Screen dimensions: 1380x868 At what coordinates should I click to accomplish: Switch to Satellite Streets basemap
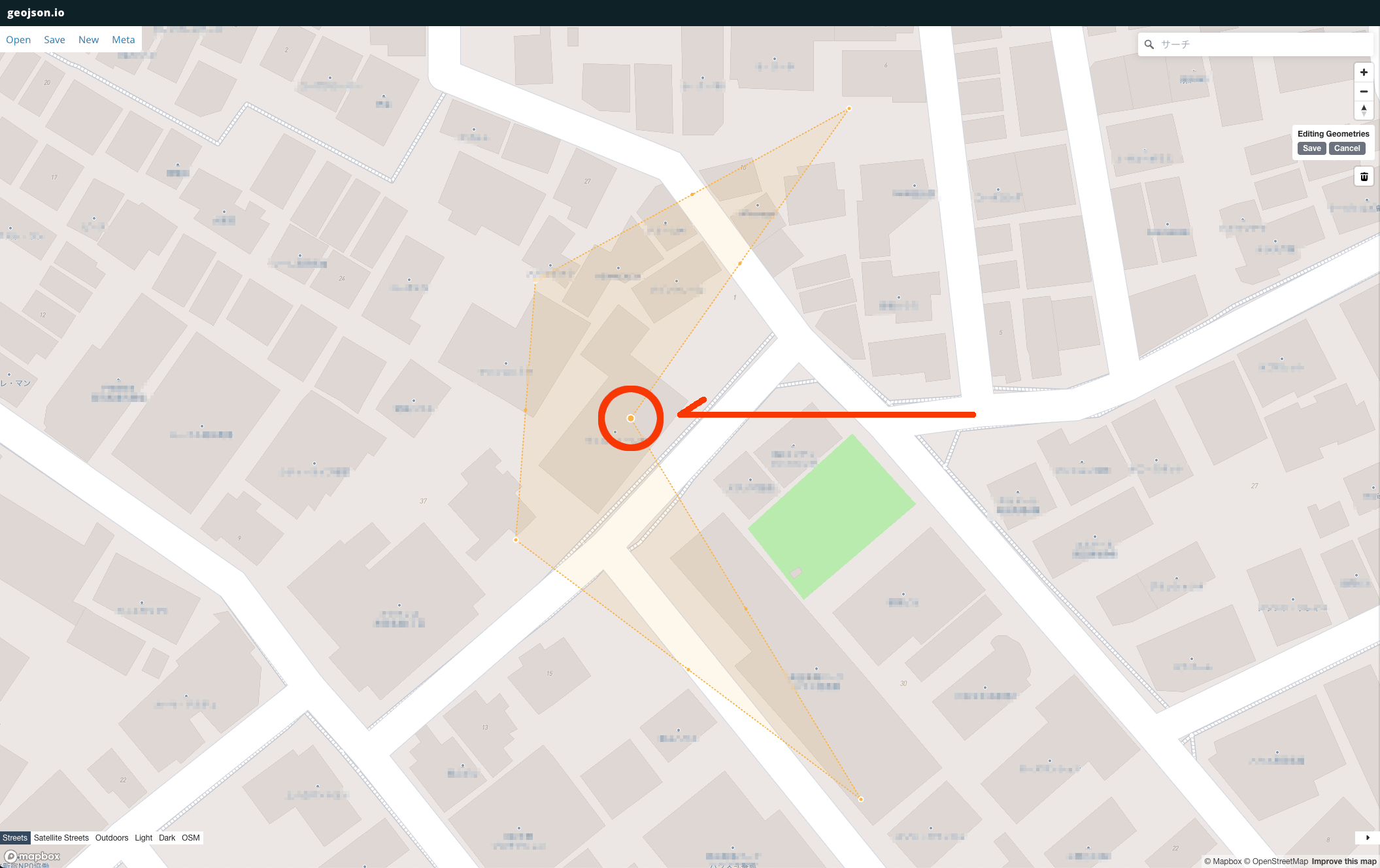click(x=61, y=838)
